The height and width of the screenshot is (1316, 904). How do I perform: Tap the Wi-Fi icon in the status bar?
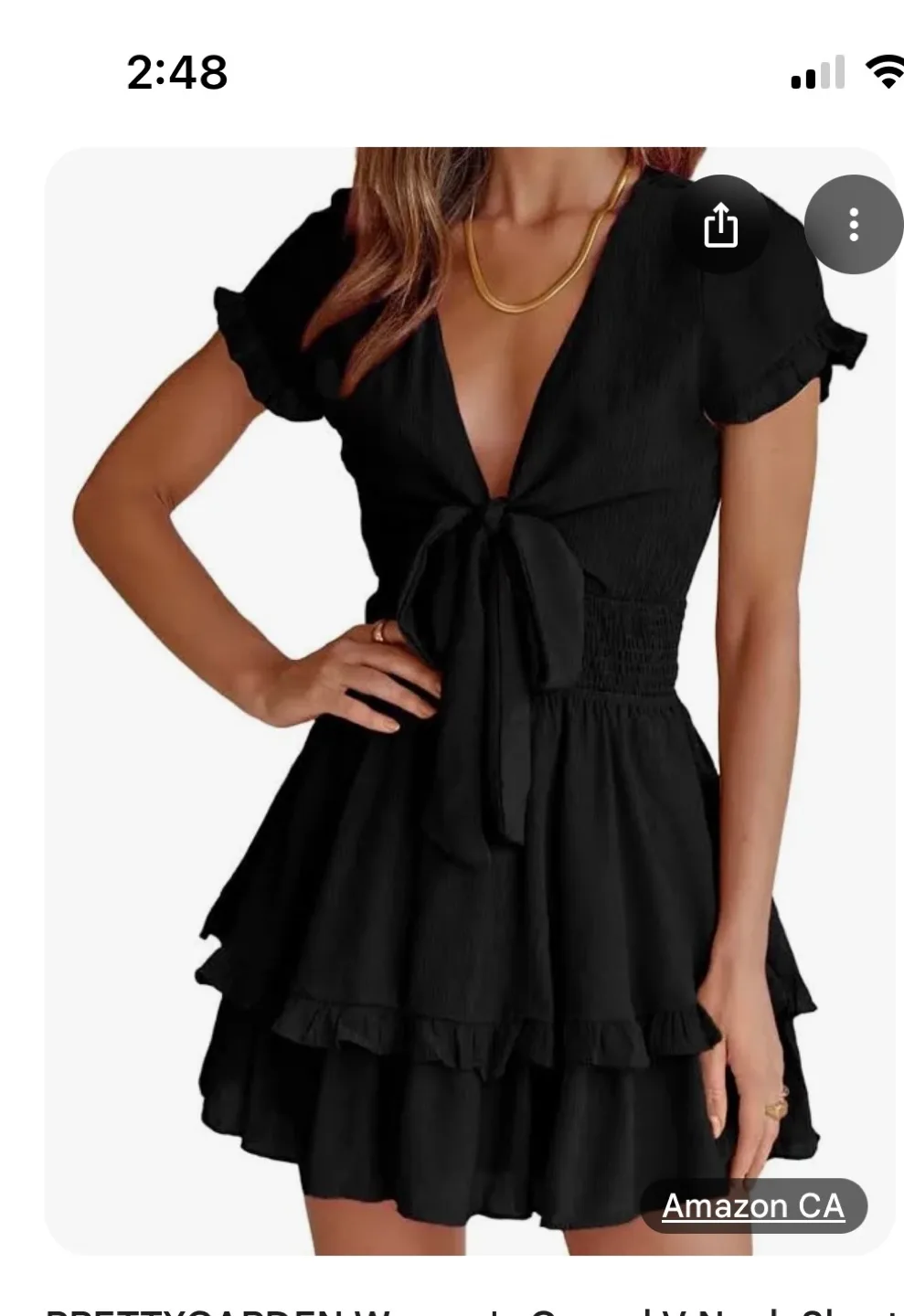[x=883, y=71]
